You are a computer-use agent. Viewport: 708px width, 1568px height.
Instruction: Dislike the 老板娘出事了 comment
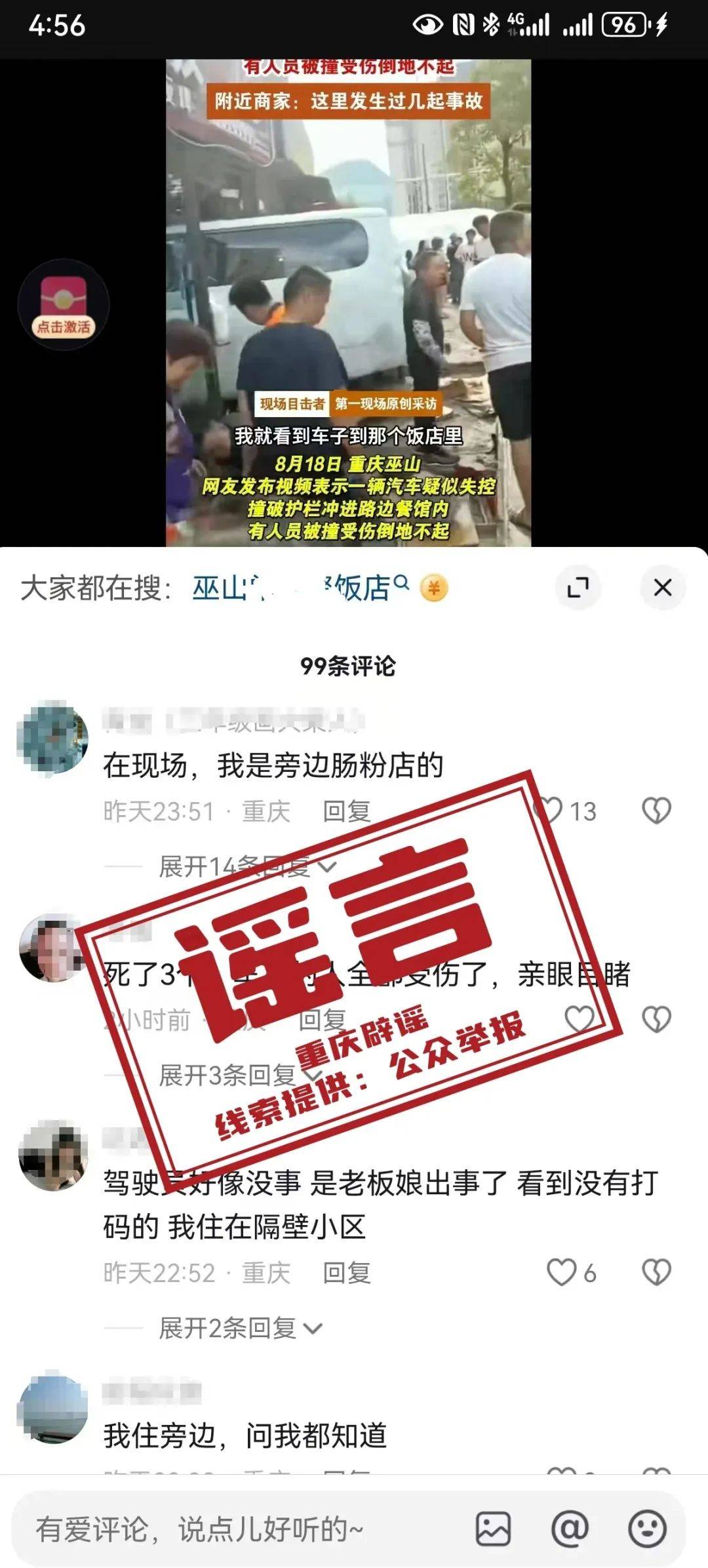click(x=656, y=1273)
